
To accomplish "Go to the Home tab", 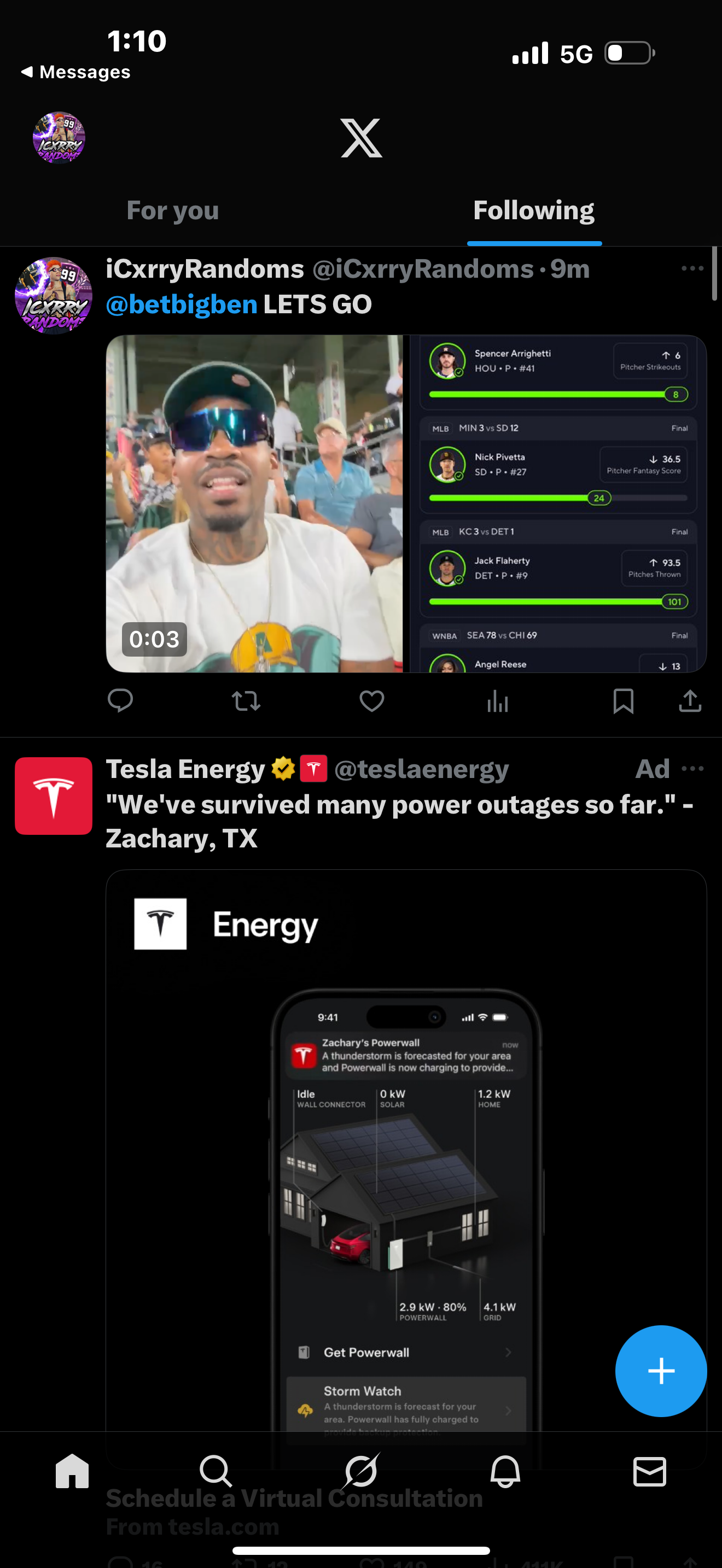I will pyautogui.click(x=72, y=1472).
